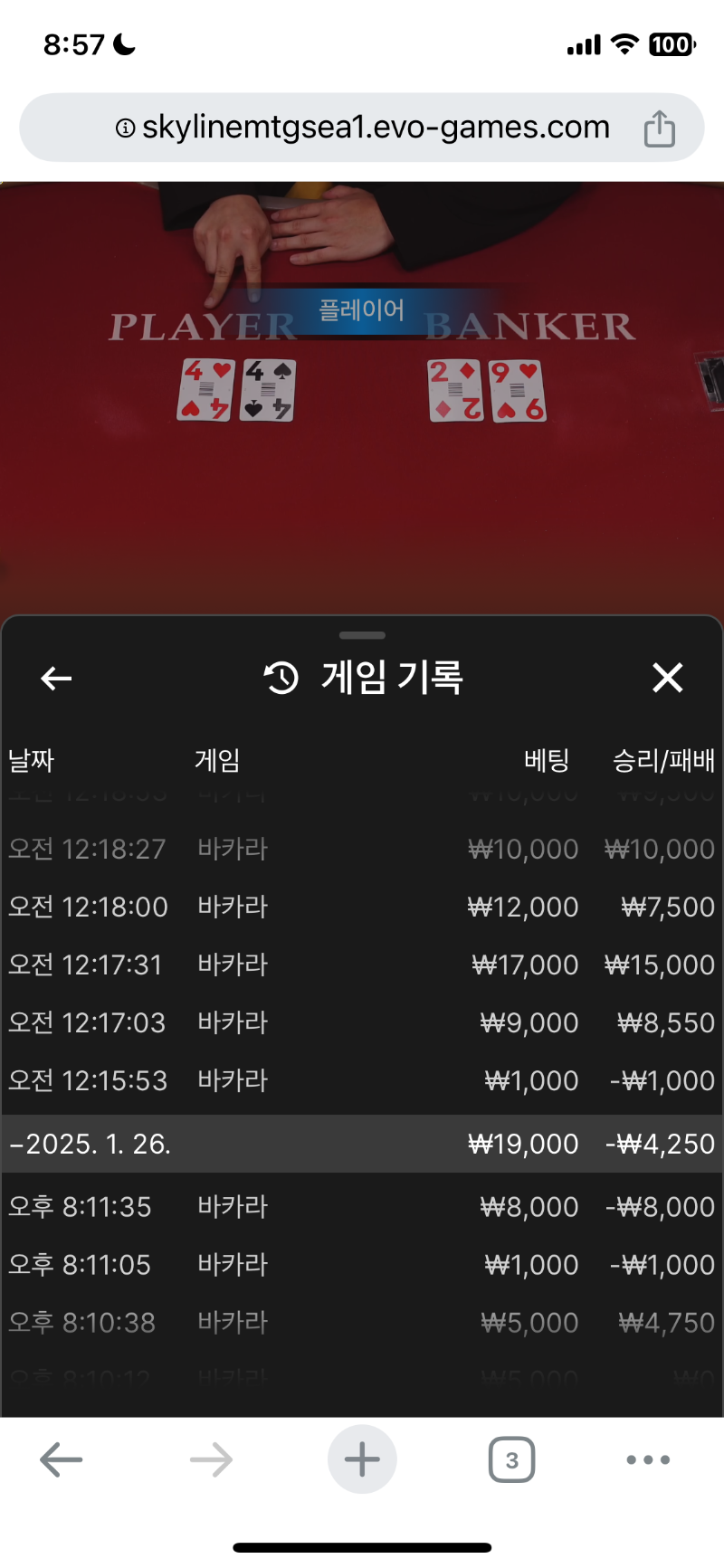Open the 오전 12:17:31 바카라 record
724x1568 pixels.
click(362, 965)
